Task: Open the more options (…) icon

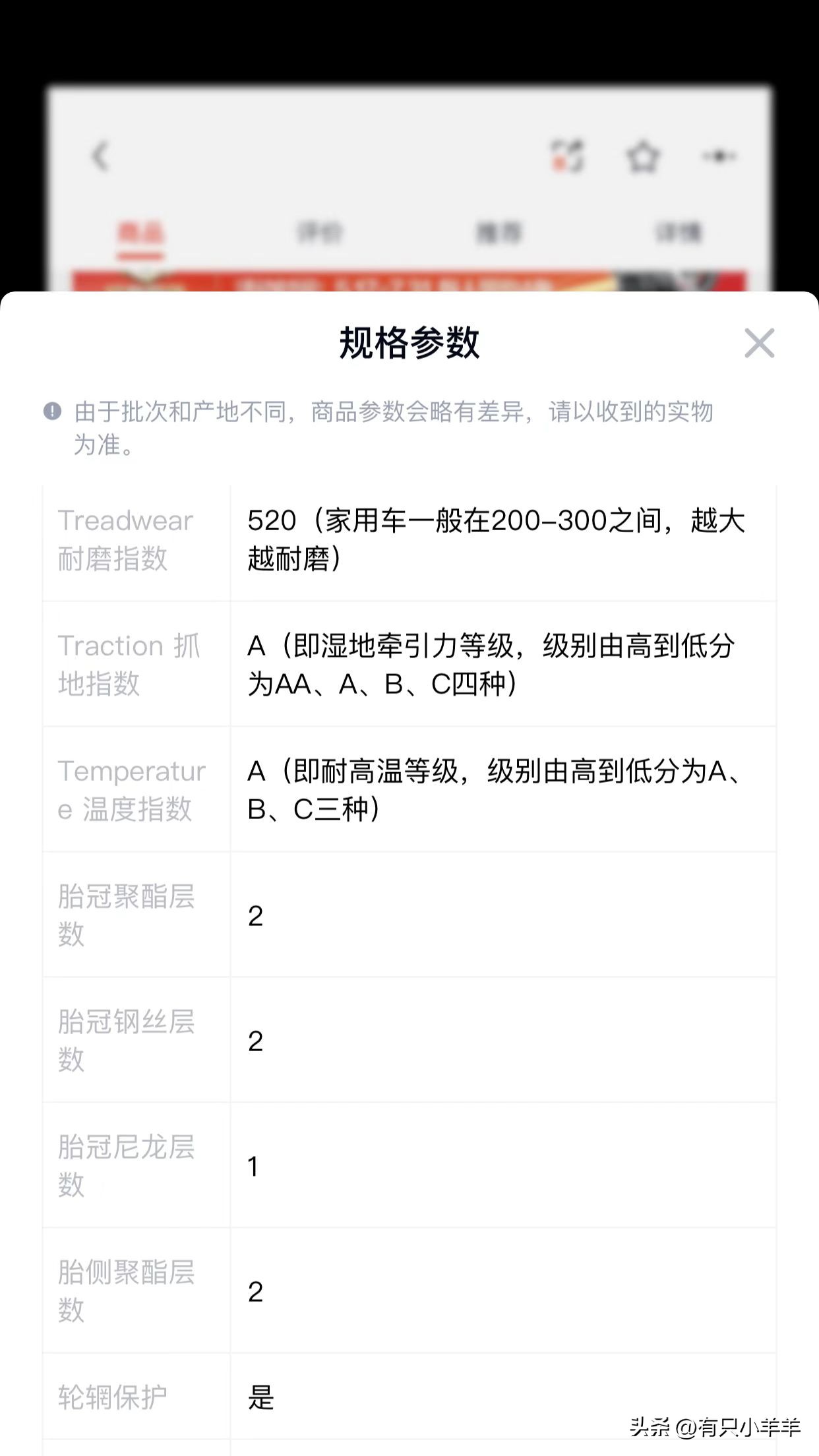Action: (x=719, y=157)
